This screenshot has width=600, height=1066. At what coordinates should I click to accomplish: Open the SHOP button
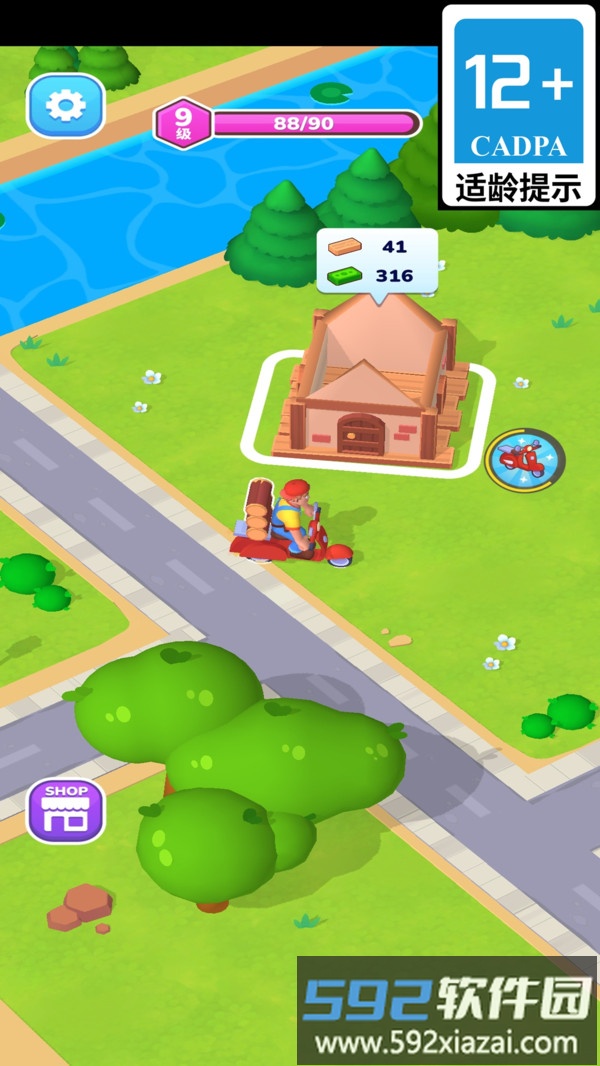click(66, 810)
